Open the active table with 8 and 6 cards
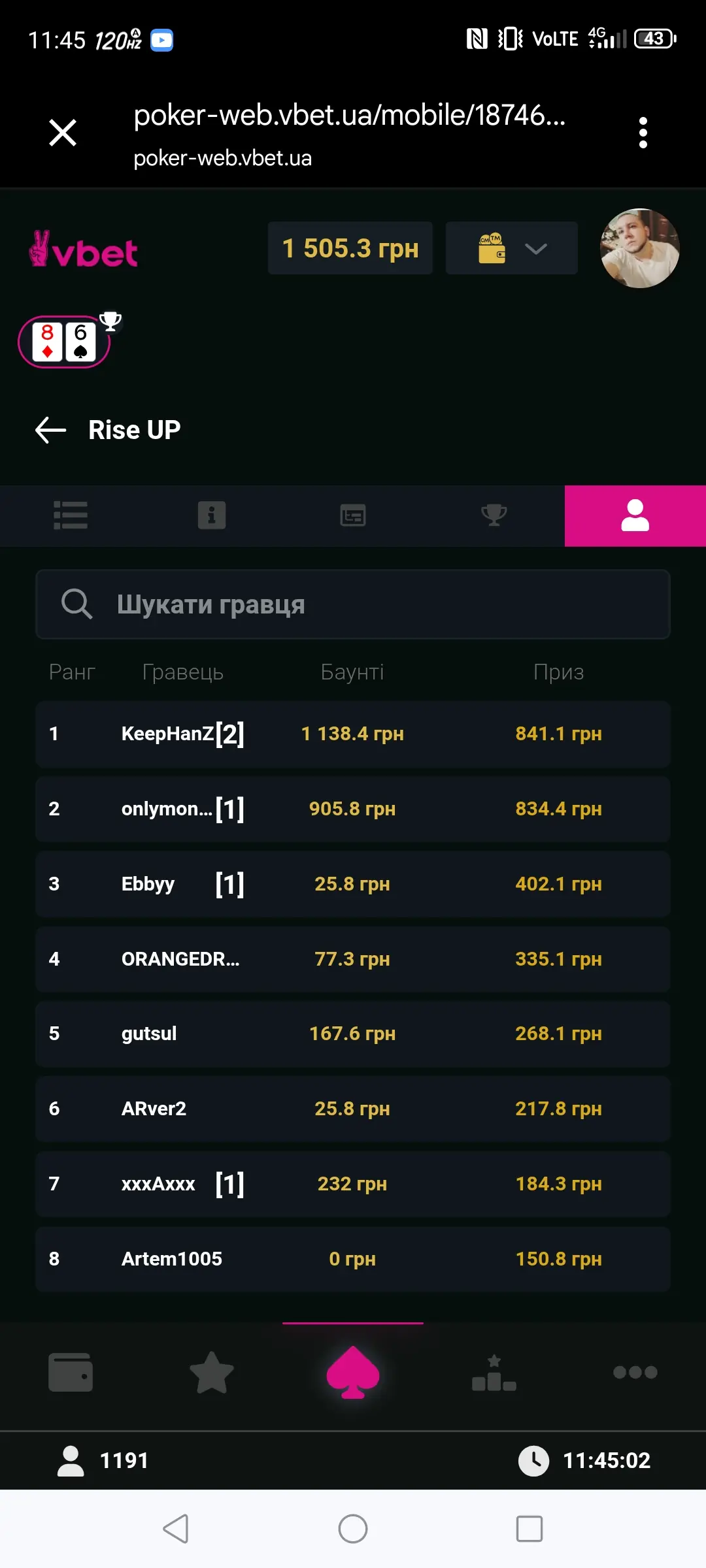Viewport: 706px width, 1568px height. (64, 341)
